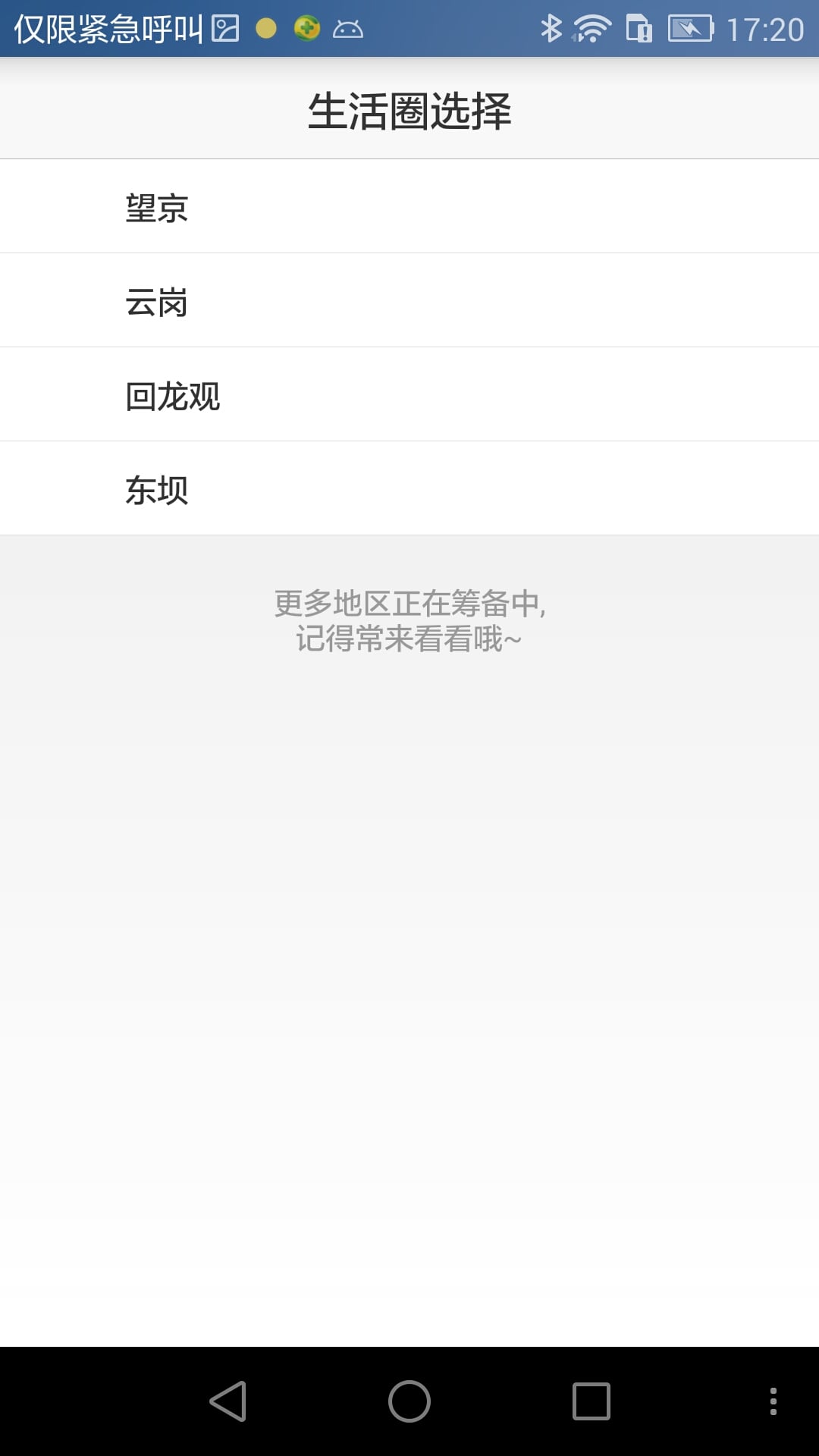The image size is (819, 1456).
Task: Select the 望京 life circle
Action: pos(409,206)
